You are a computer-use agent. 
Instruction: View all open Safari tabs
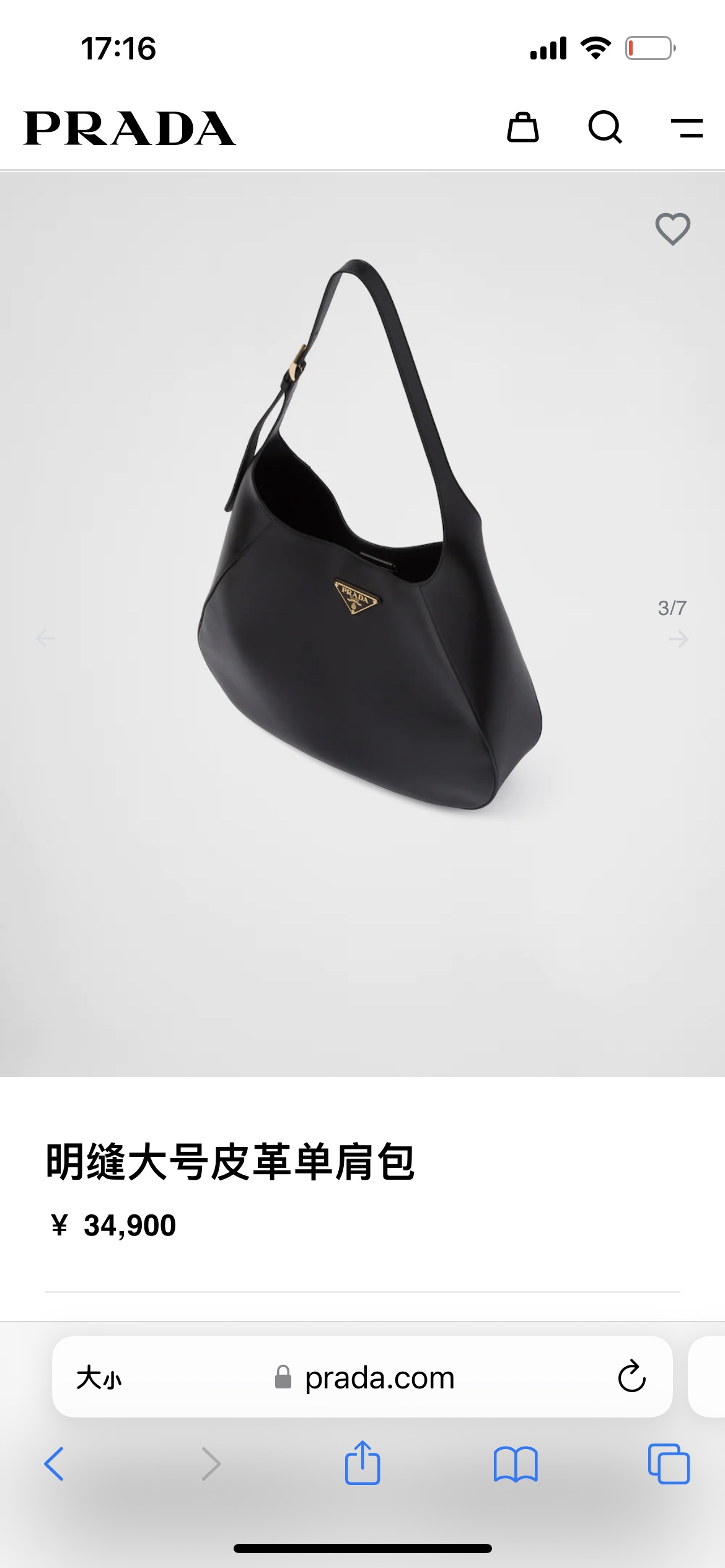(x=669, y=1464)
